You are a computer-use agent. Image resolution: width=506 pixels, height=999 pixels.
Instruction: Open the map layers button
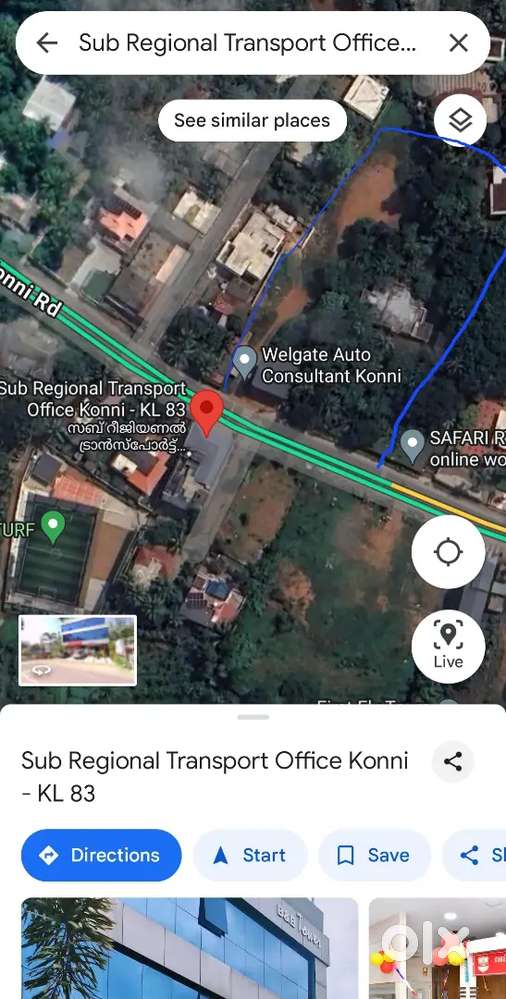(460, 120)
